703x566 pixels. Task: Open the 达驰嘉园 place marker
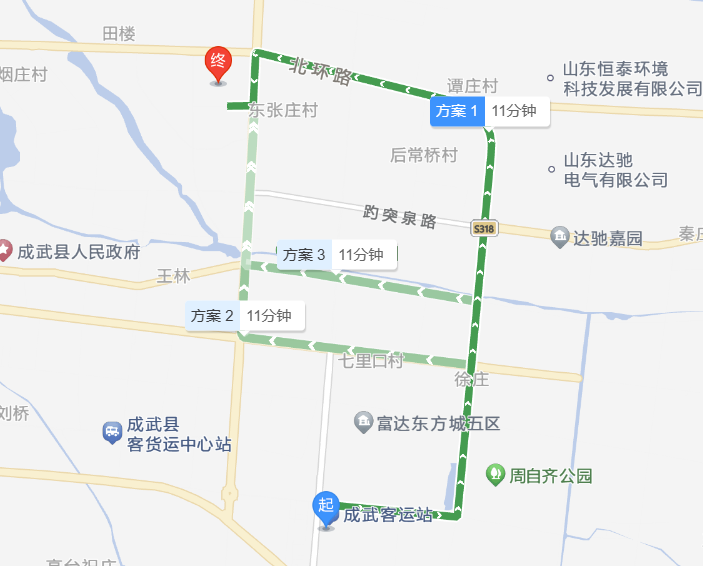559,238
